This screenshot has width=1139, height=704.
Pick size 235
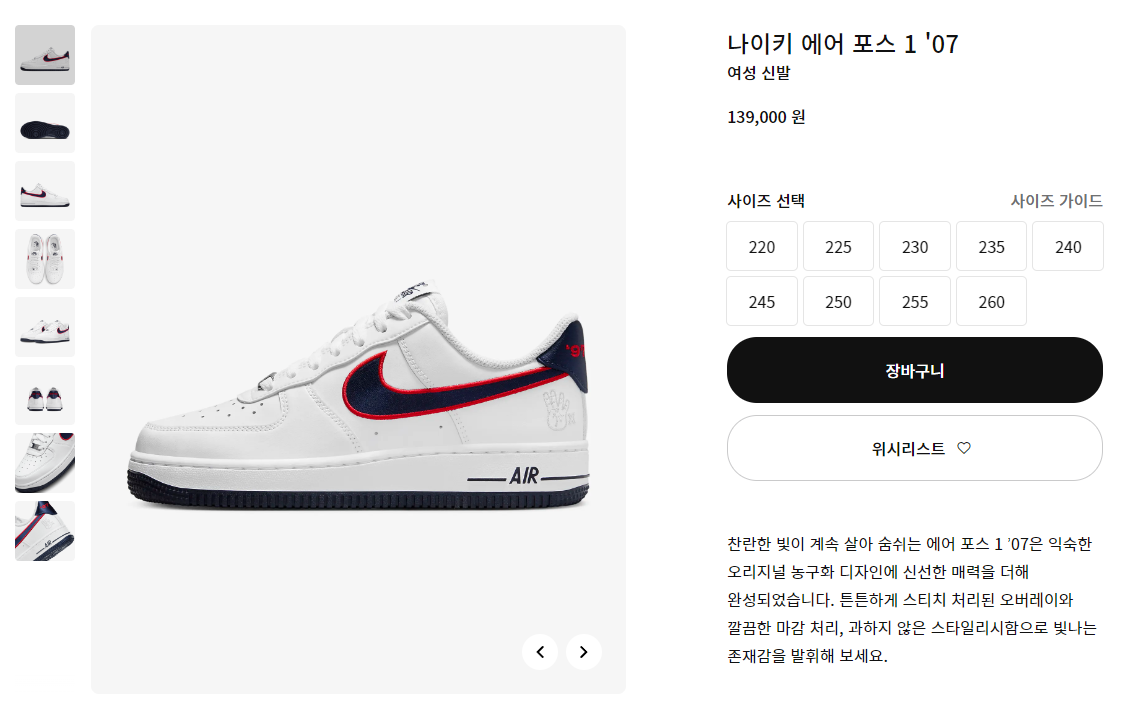point(991,246)
